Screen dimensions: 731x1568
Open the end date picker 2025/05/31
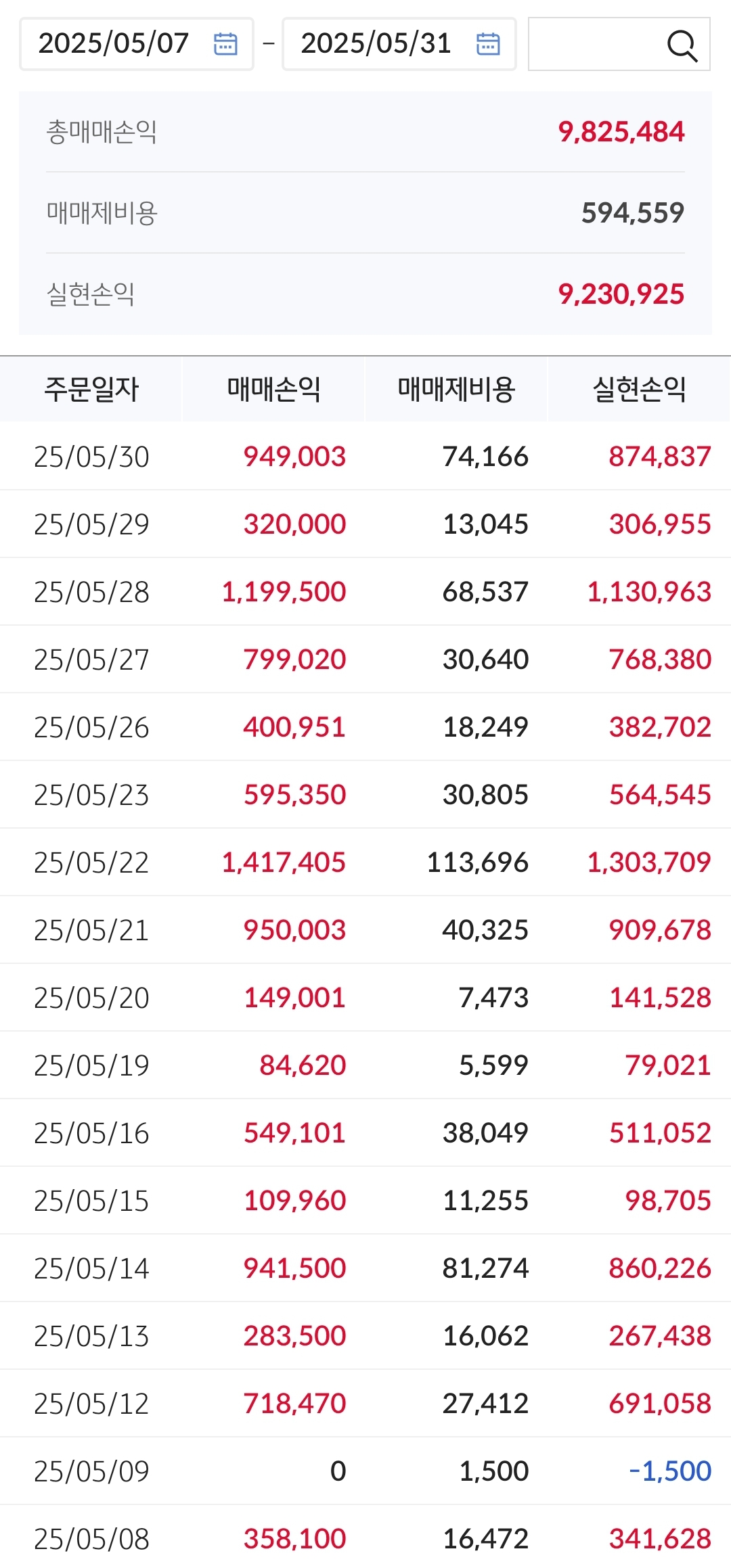click(x=399, y=45)
